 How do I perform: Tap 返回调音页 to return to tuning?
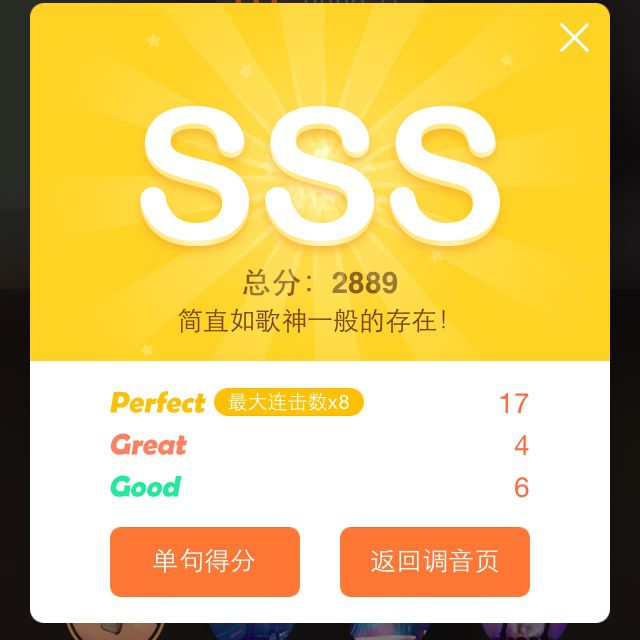point(435,561)
